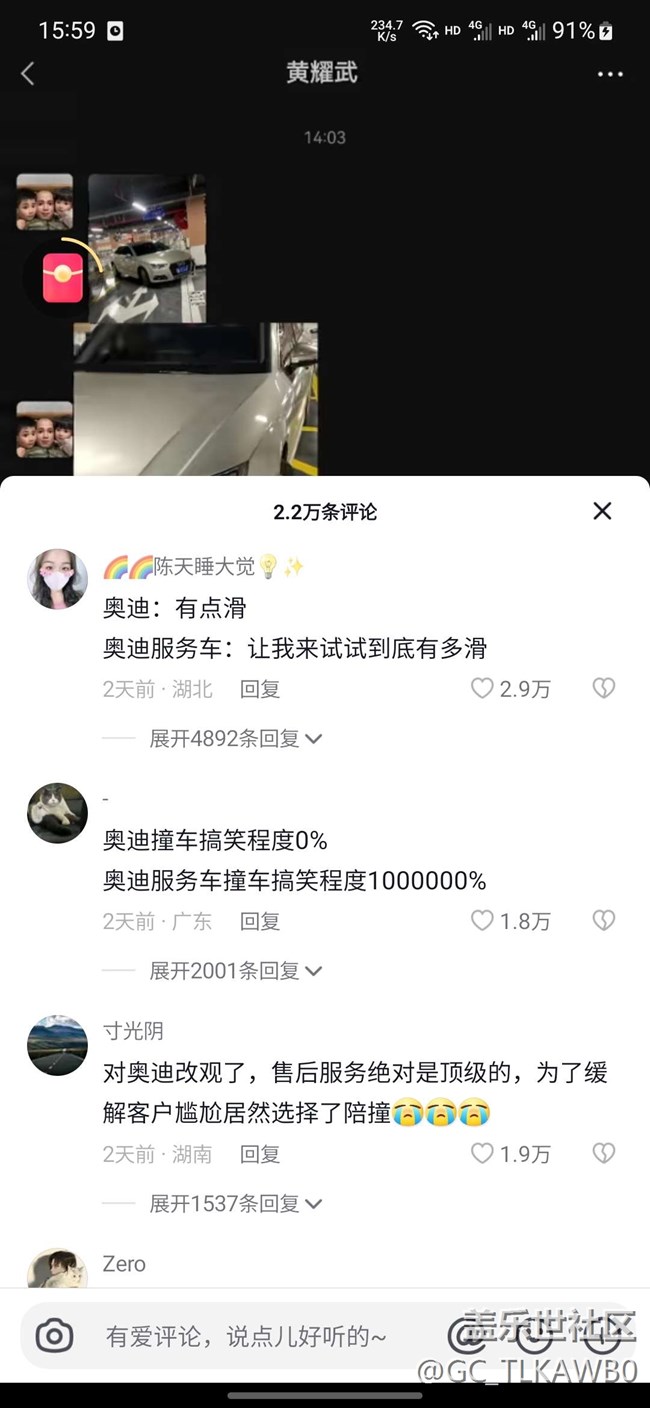Like the 奥迪撞车搞笑程度 comment
The height and width of the screenshot is (1408, 650).
(x=483, y=921)
